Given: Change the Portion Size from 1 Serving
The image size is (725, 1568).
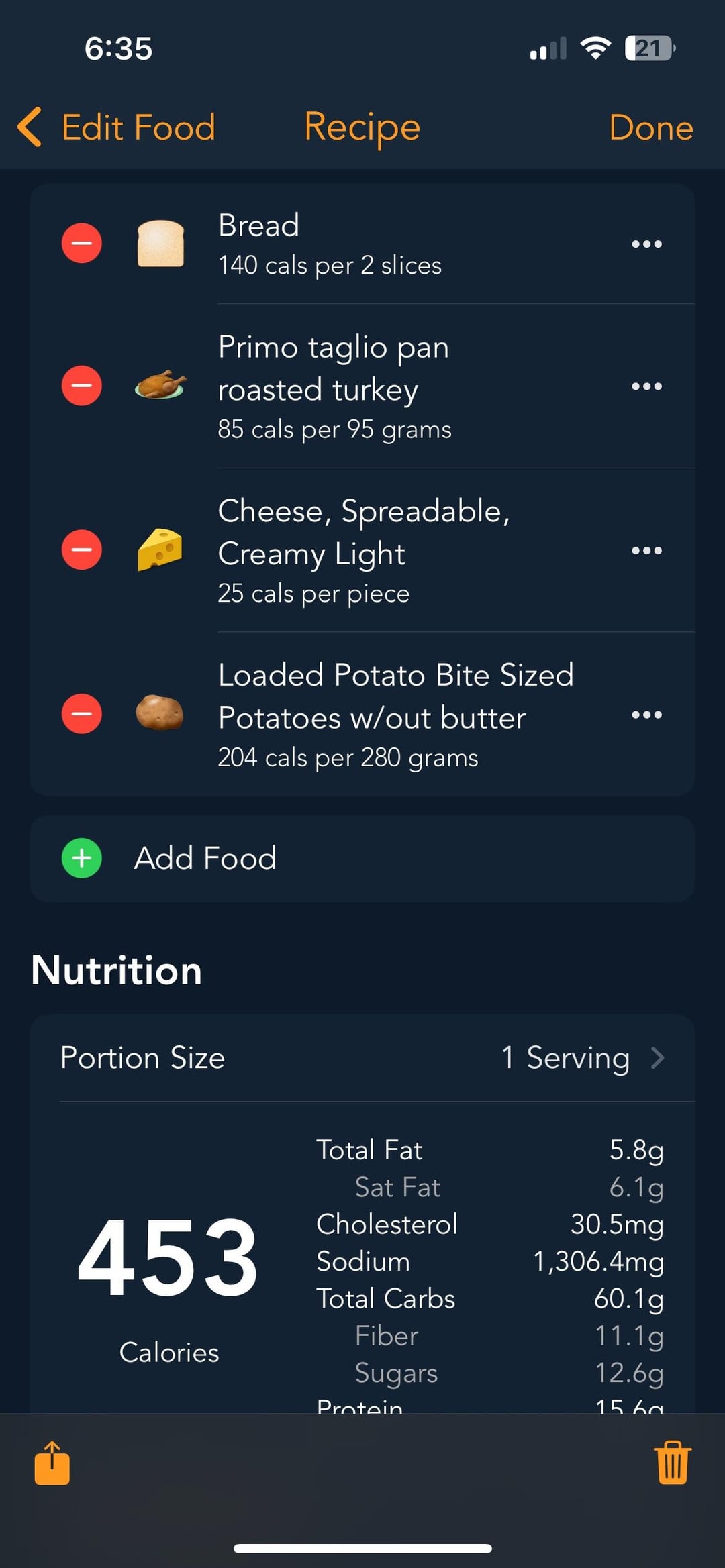Looking at the screenshot, I should pos(362,1057).
